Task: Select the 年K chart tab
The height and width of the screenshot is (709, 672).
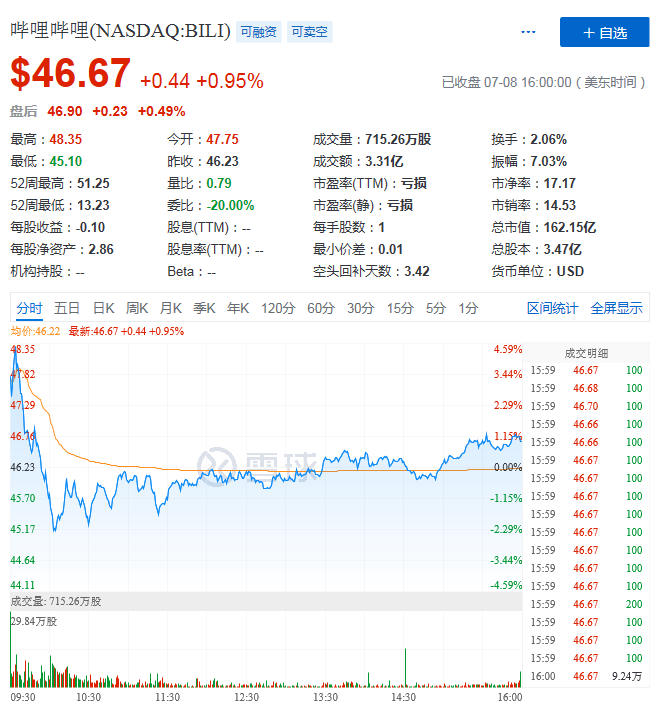Action: (238, 308)
